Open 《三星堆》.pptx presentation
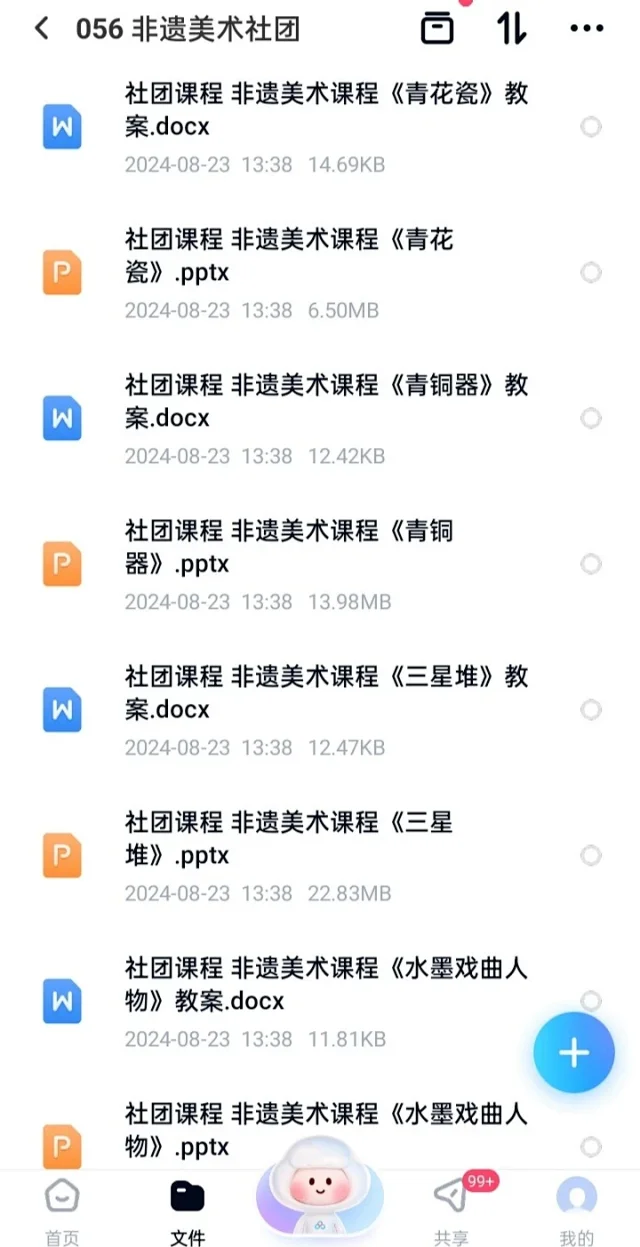Image resolution: width=640 pixels, height=1247 pixels. coord(320,856)
